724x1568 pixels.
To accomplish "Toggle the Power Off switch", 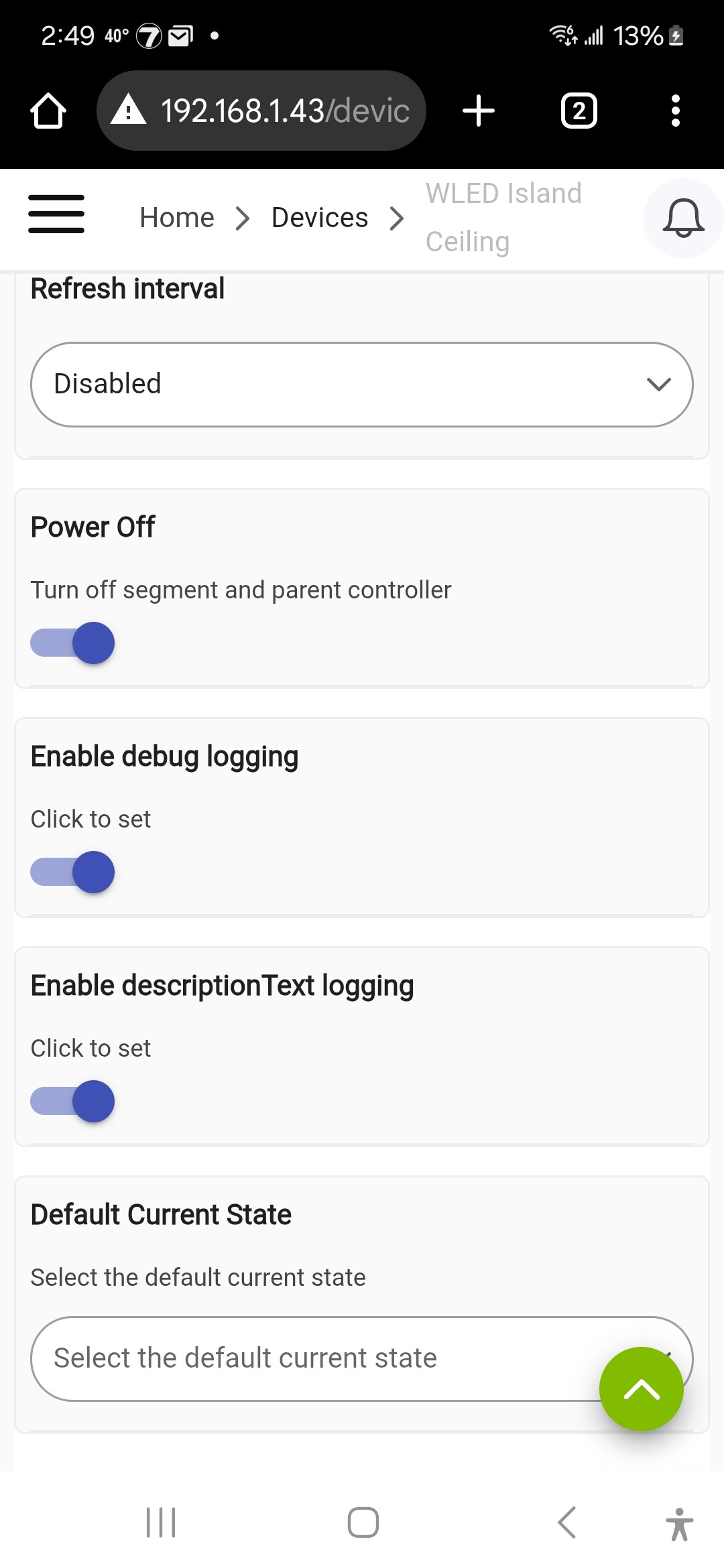I will (72, 643).
